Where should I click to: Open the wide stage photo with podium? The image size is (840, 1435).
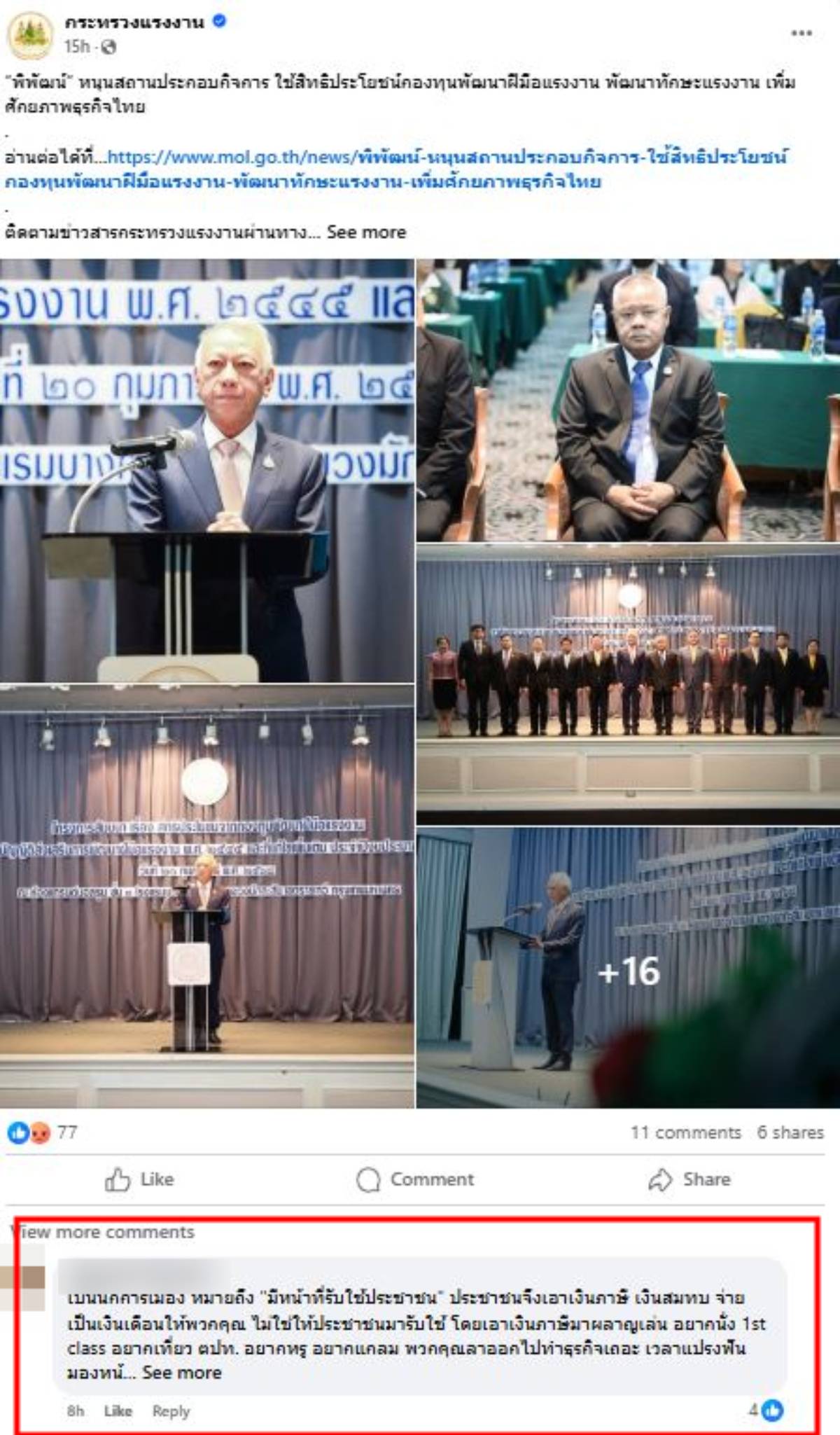[x=207, y=896]
